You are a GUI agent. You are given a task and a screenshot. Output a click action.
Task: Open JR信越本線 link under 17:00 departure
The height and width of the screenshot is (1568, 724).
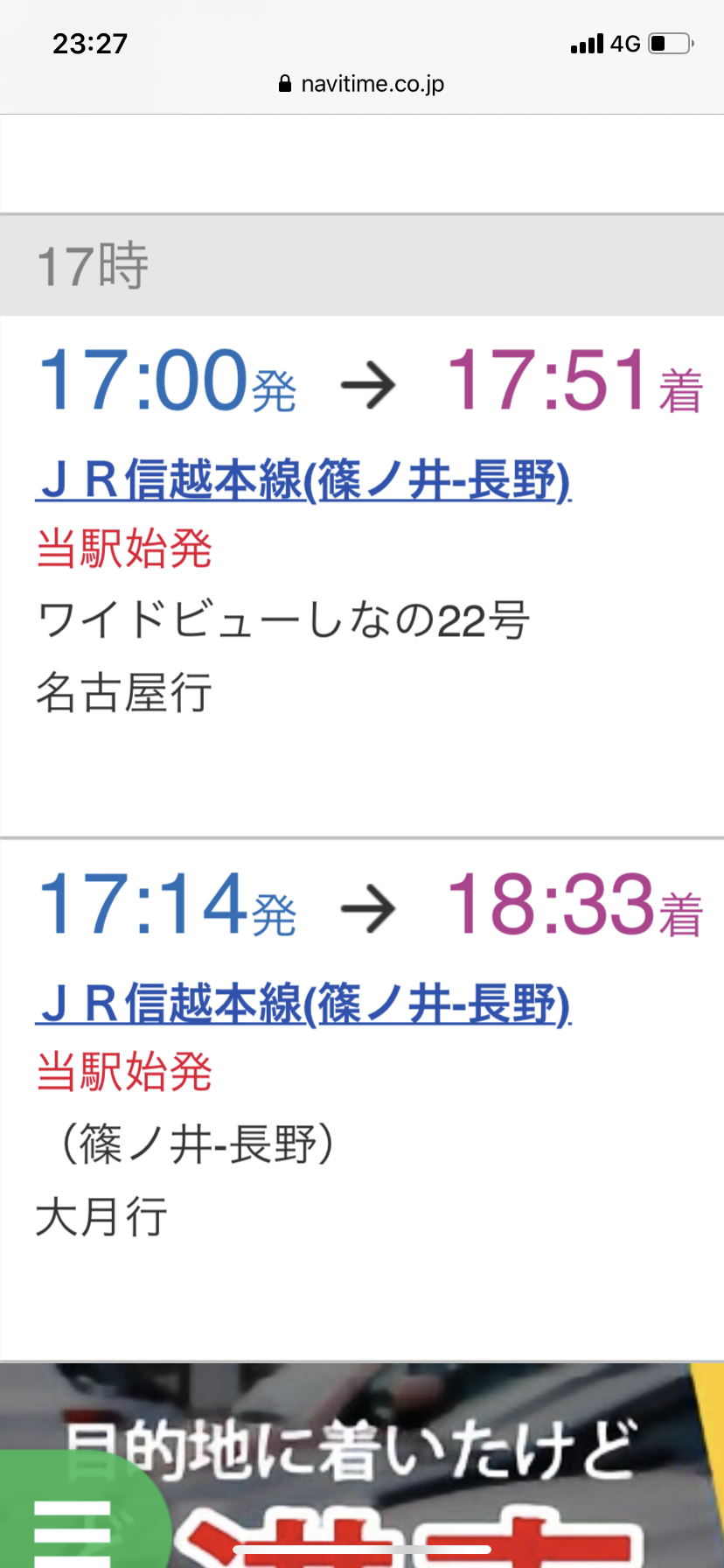coord(303,480)
